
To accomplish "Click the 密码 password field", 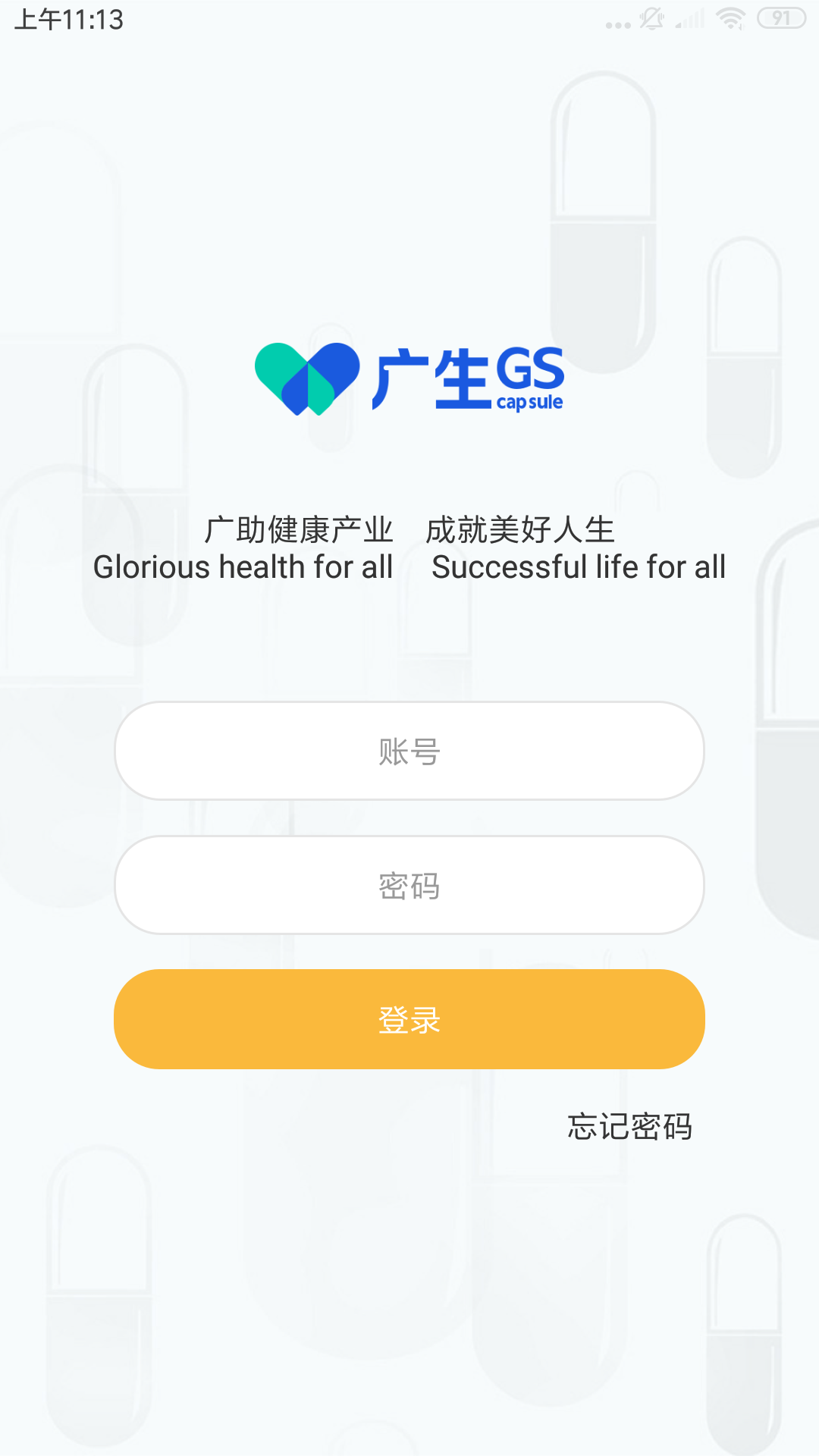I will [409, 886].
